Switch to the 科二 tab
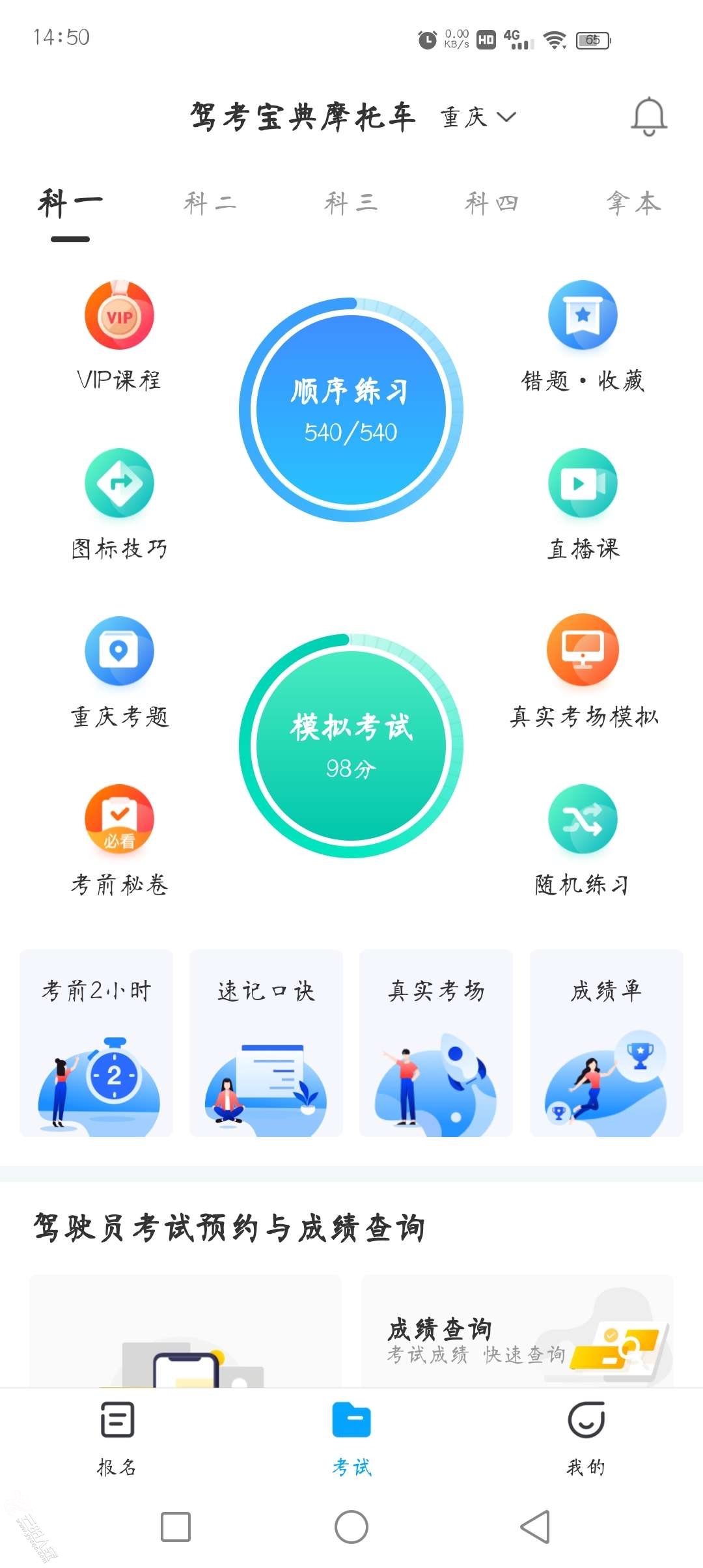Screen dimensions: 703x1568 pyautogui.click(x=210, y=203)
